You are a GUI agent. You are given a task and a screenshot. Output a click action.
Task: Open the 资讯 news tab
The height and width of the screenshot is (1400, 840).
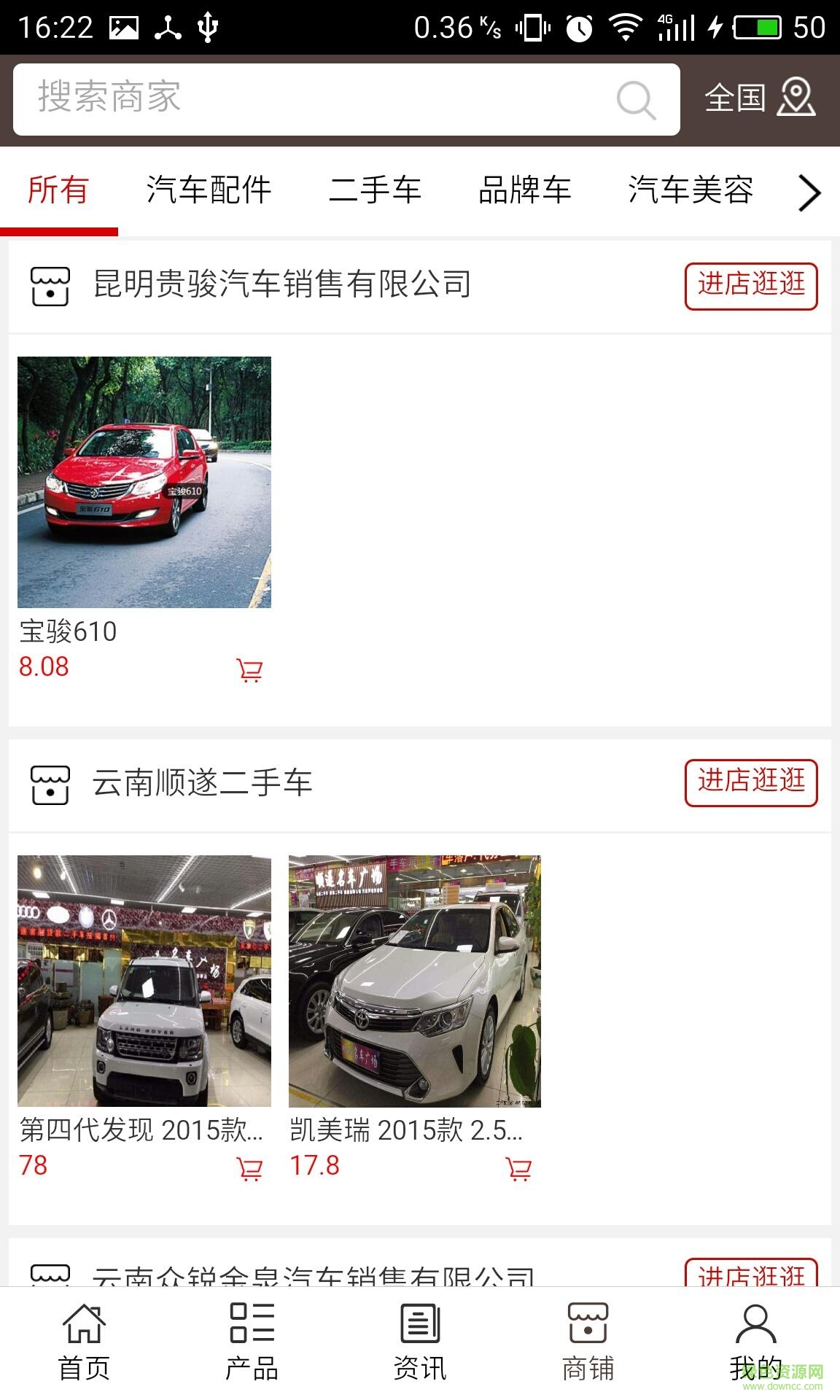[420, 1343]
